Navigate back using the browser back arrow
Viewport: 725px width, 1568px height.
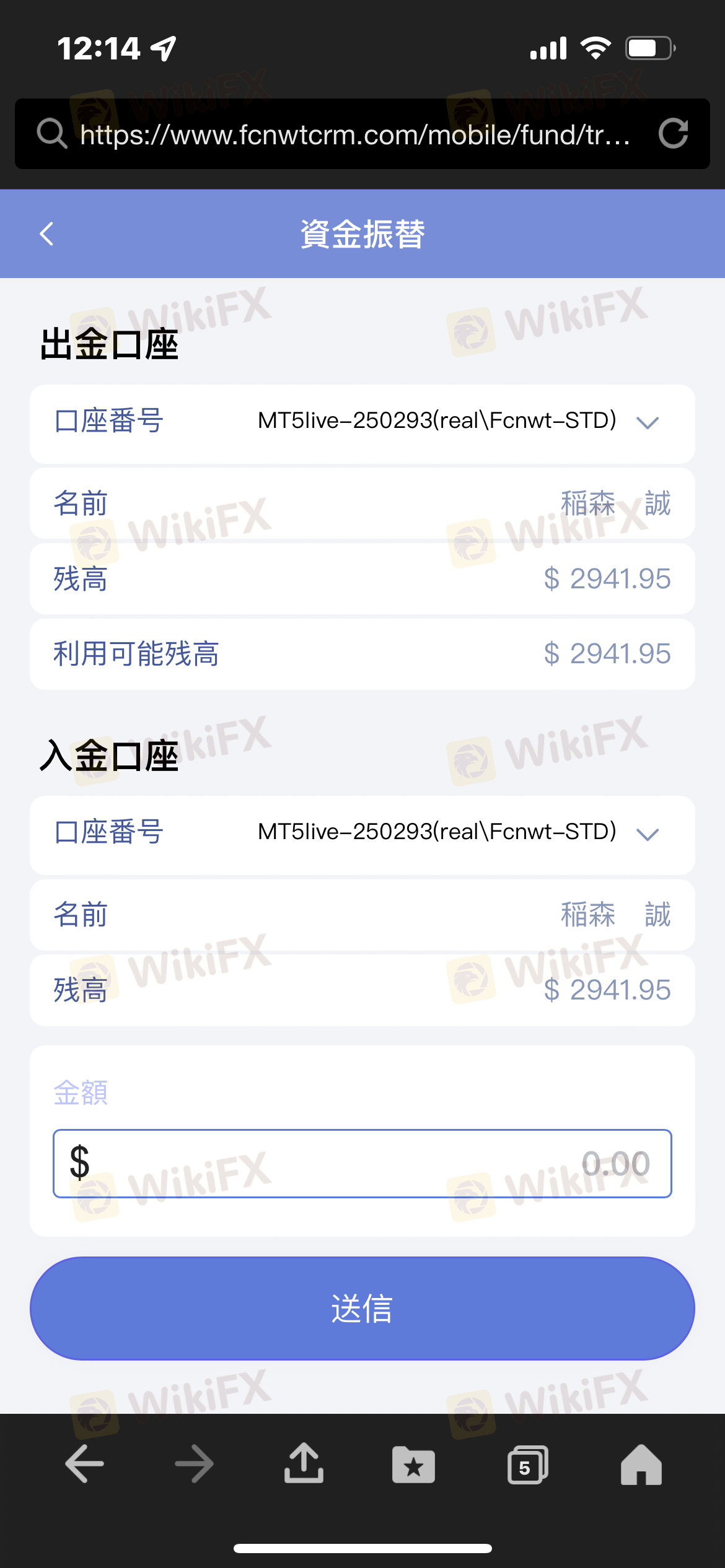pos(85,1464)
